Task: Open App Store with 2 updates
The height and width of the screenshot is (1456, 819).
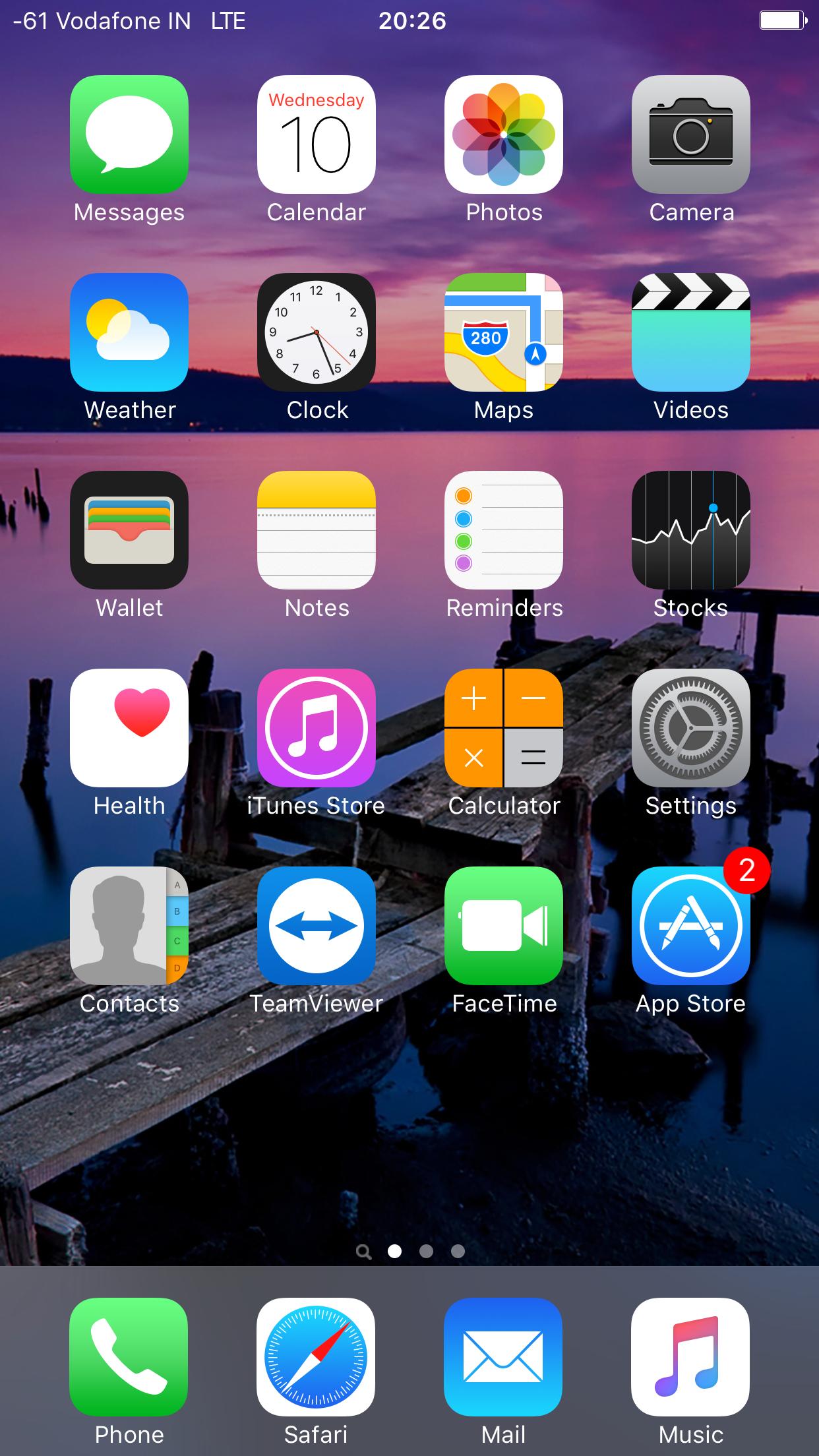Action: tap(691, 926)
